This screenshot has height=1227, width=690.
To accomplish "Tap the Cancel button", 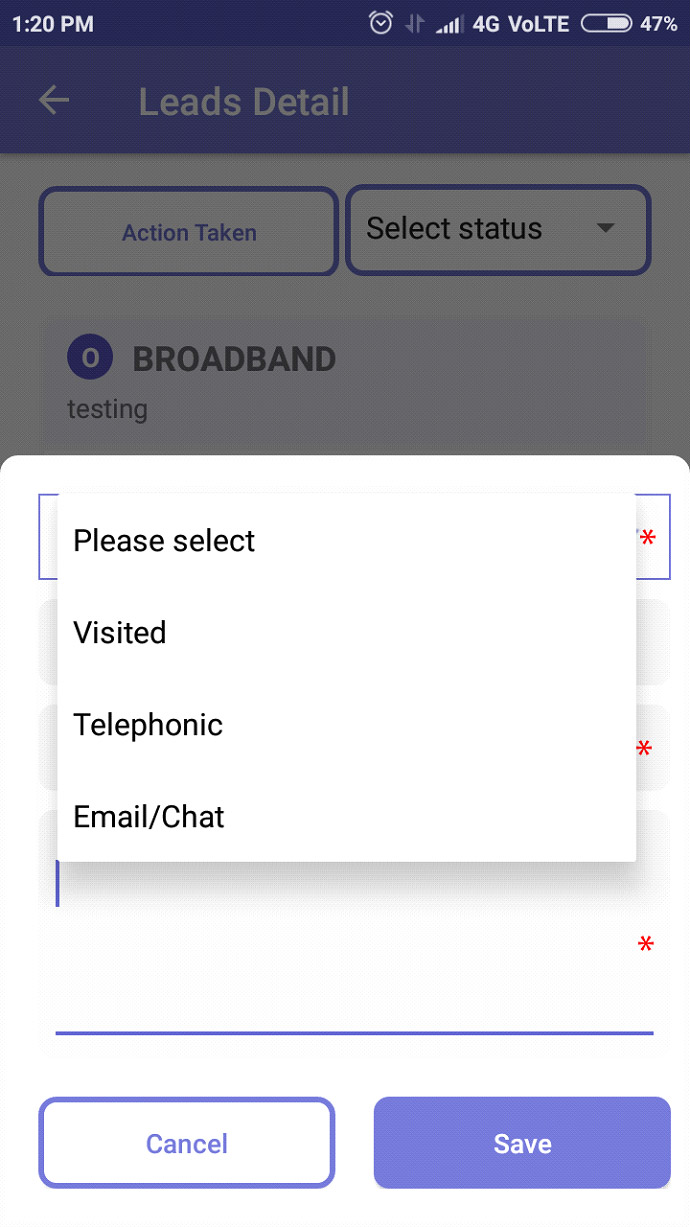I will point(187,1143).
